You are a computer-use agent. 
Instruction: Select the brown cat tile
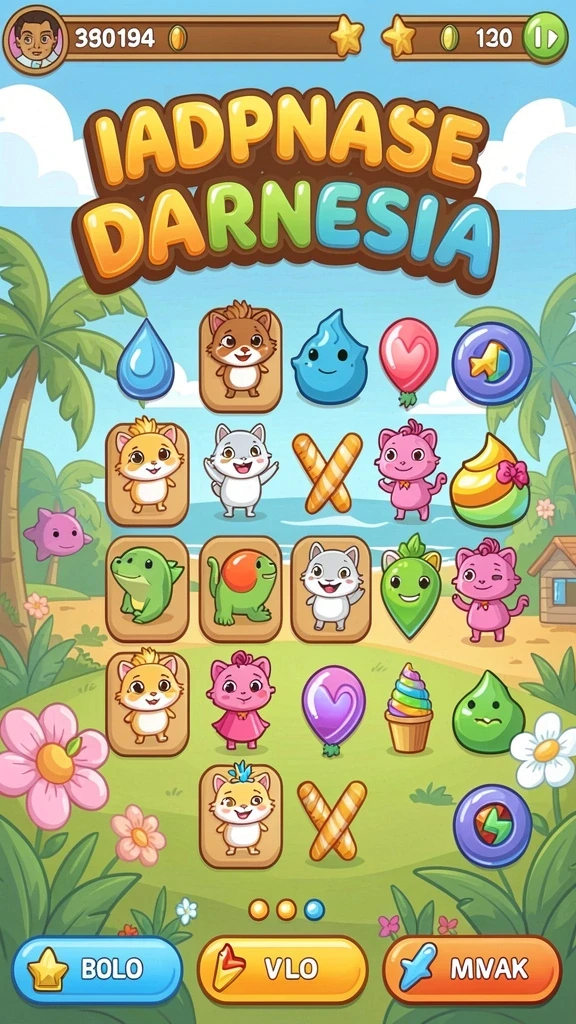240,360
